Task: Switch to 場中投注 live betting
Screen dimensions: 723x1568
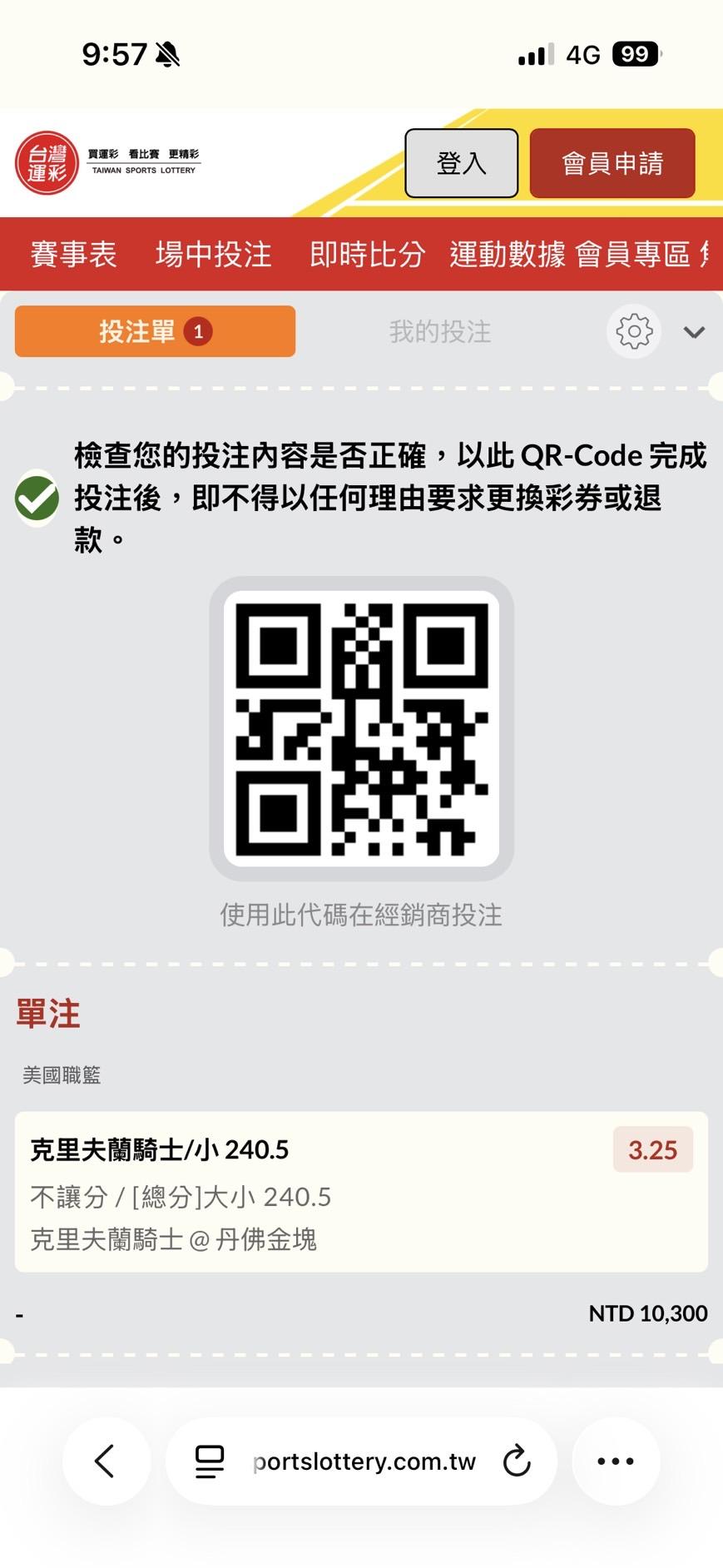Action: (x=213, y=254)
